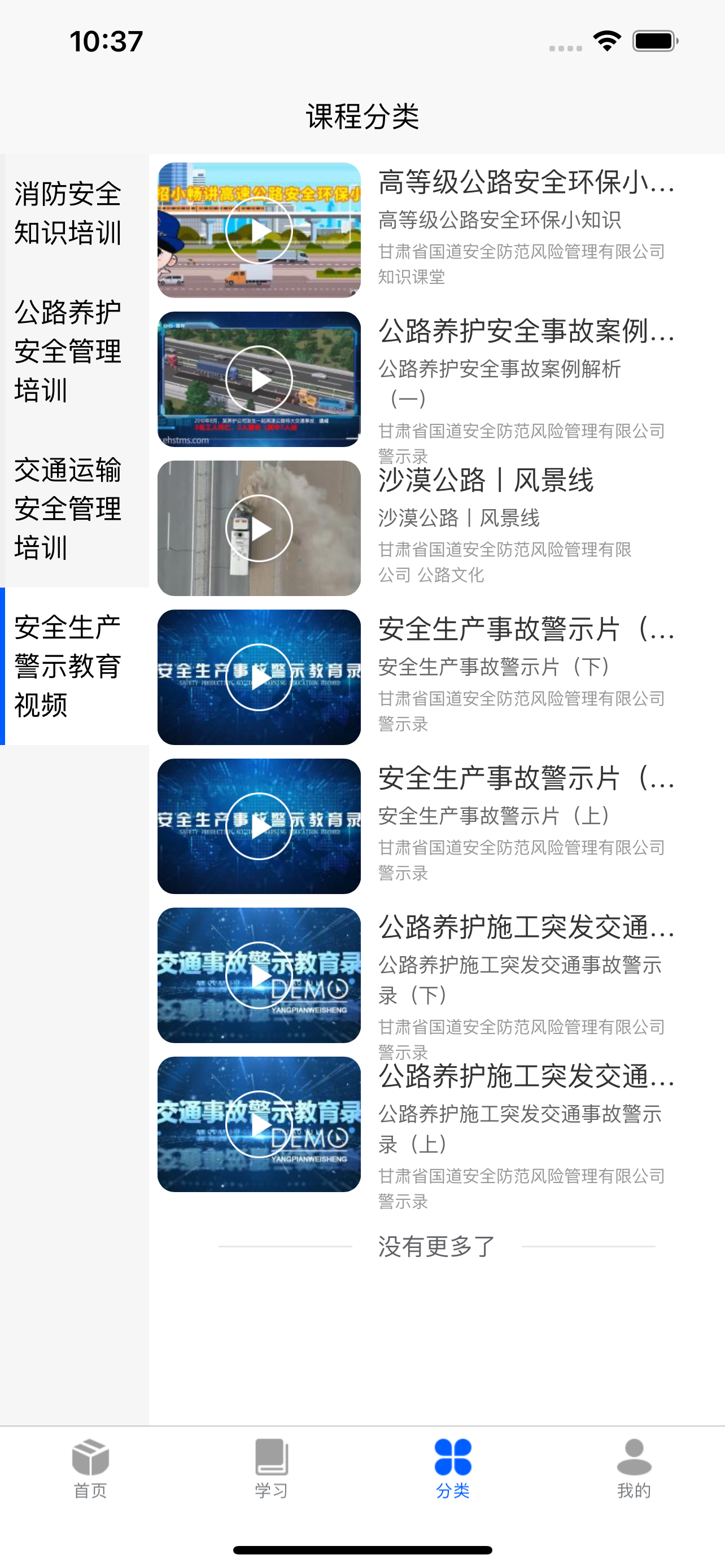The width and height of the screenshot is (725, 1568).
Task: Select the 公路养护安全管理培训 category
Action: 75,351
